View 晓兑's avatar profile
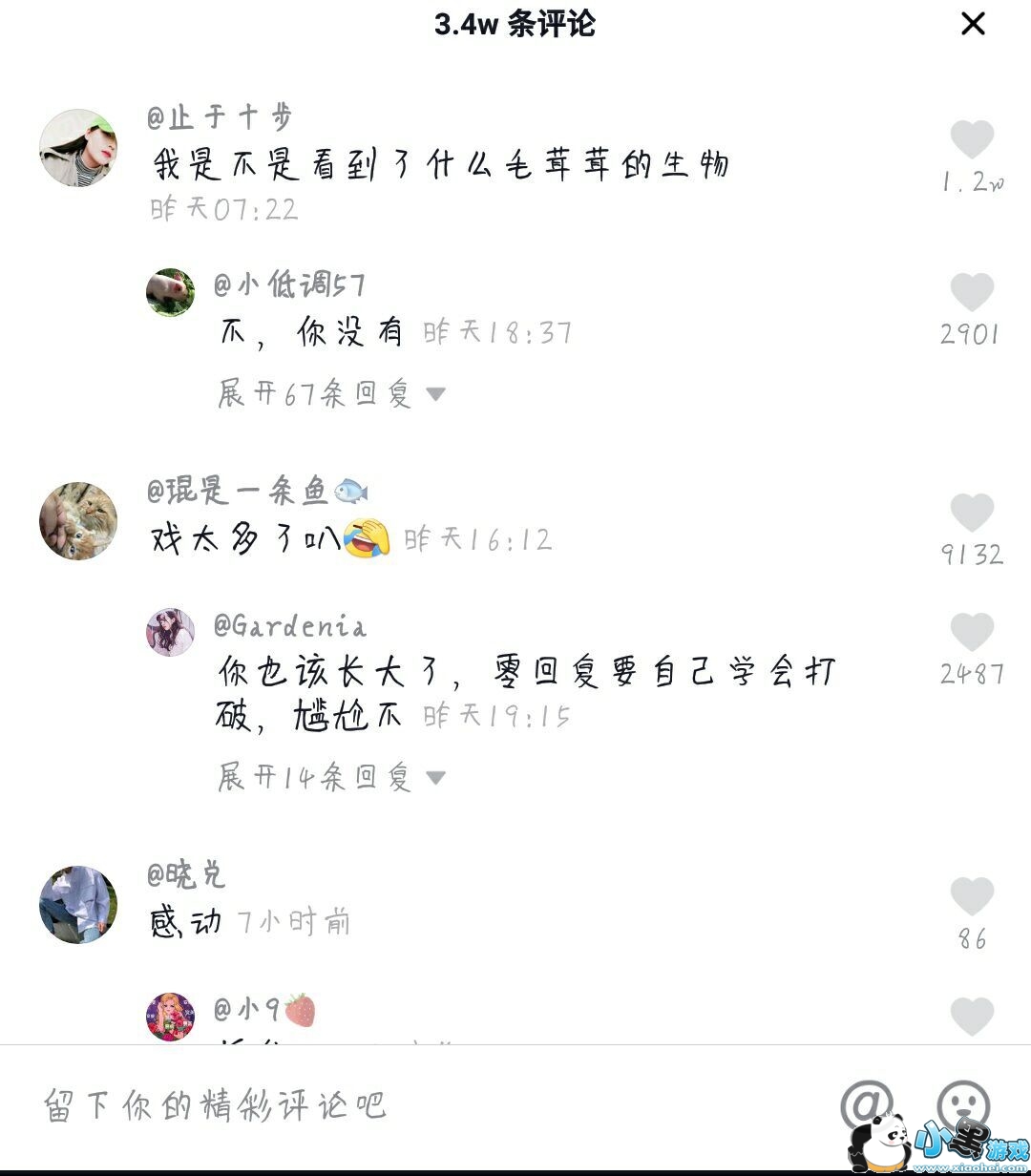This screenshot has height=1176, width=1031. click(x=78, y=905)
